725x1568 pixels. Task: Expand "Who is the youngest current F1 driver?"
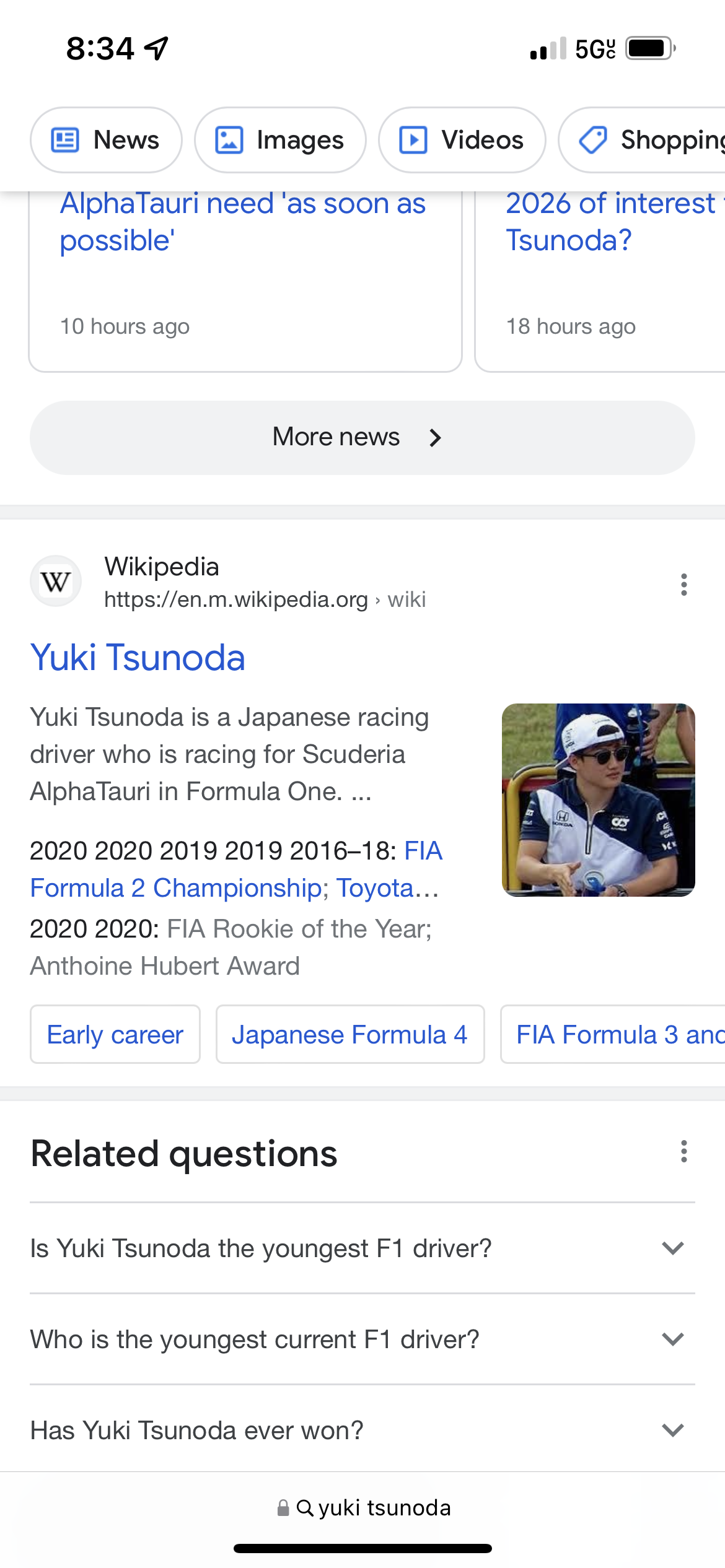click(x=362, y=1339)
